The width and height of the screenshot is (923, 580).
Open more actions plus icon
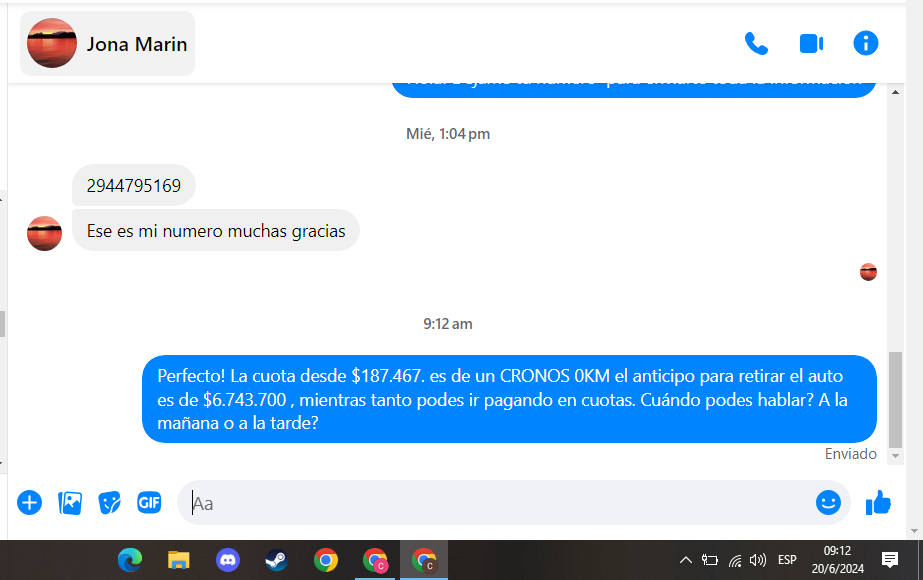(x=30, y=503)
